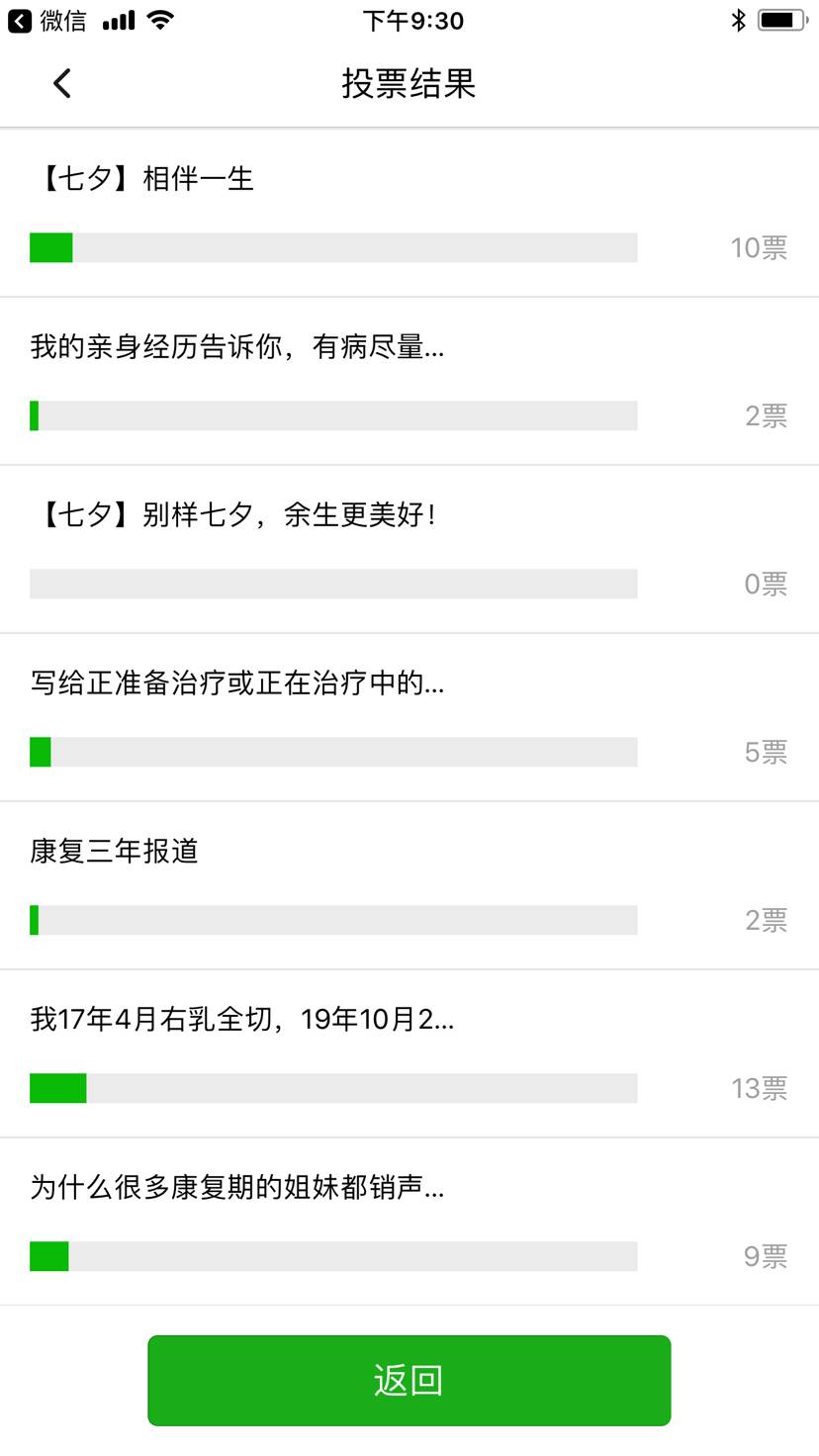Go back using the top-left arrow
The image size is (819, 1456).
click(x=62, y=84)
